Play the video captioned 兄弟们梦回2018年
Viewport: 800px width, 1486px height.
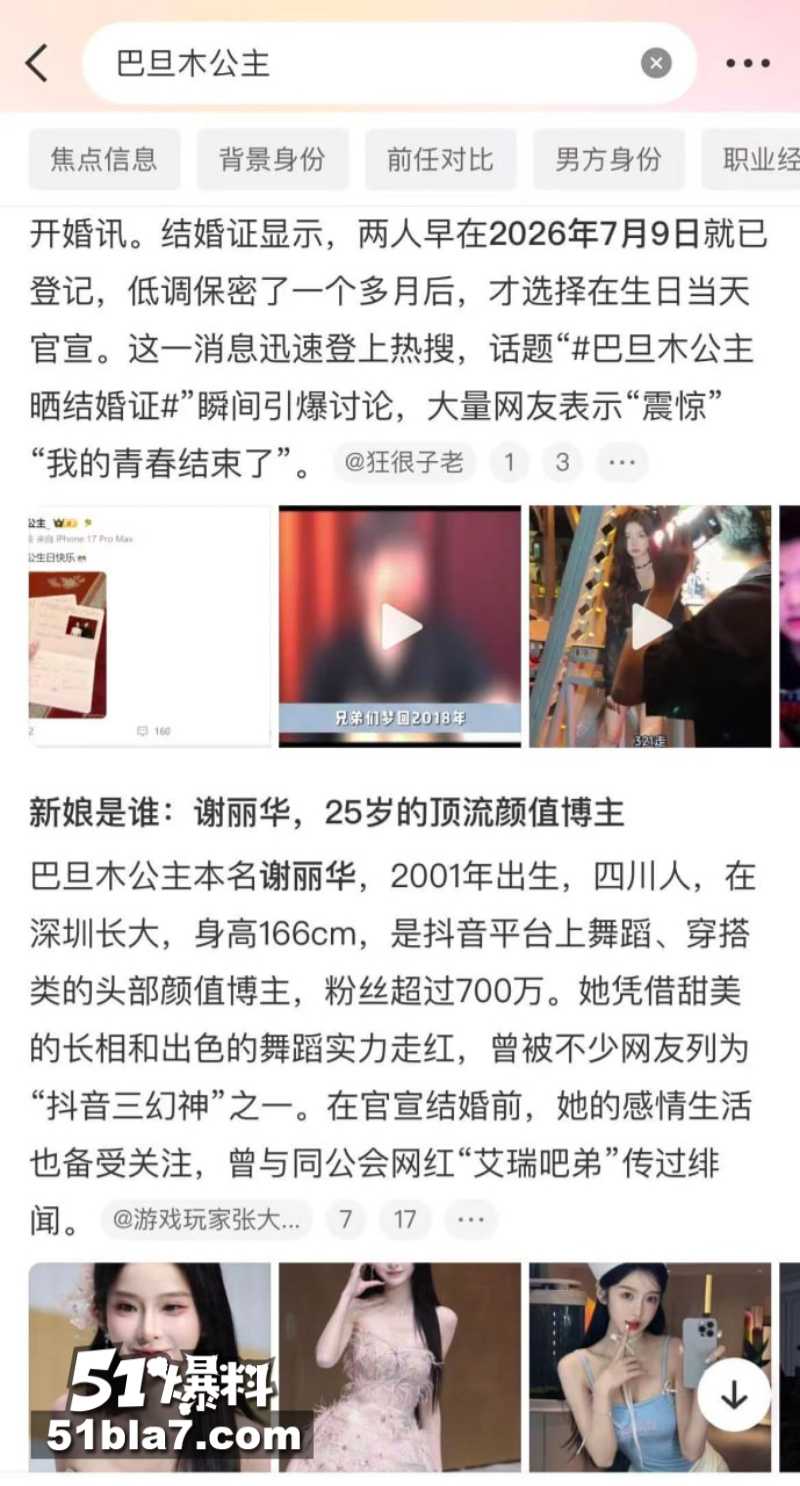[400, 626]
